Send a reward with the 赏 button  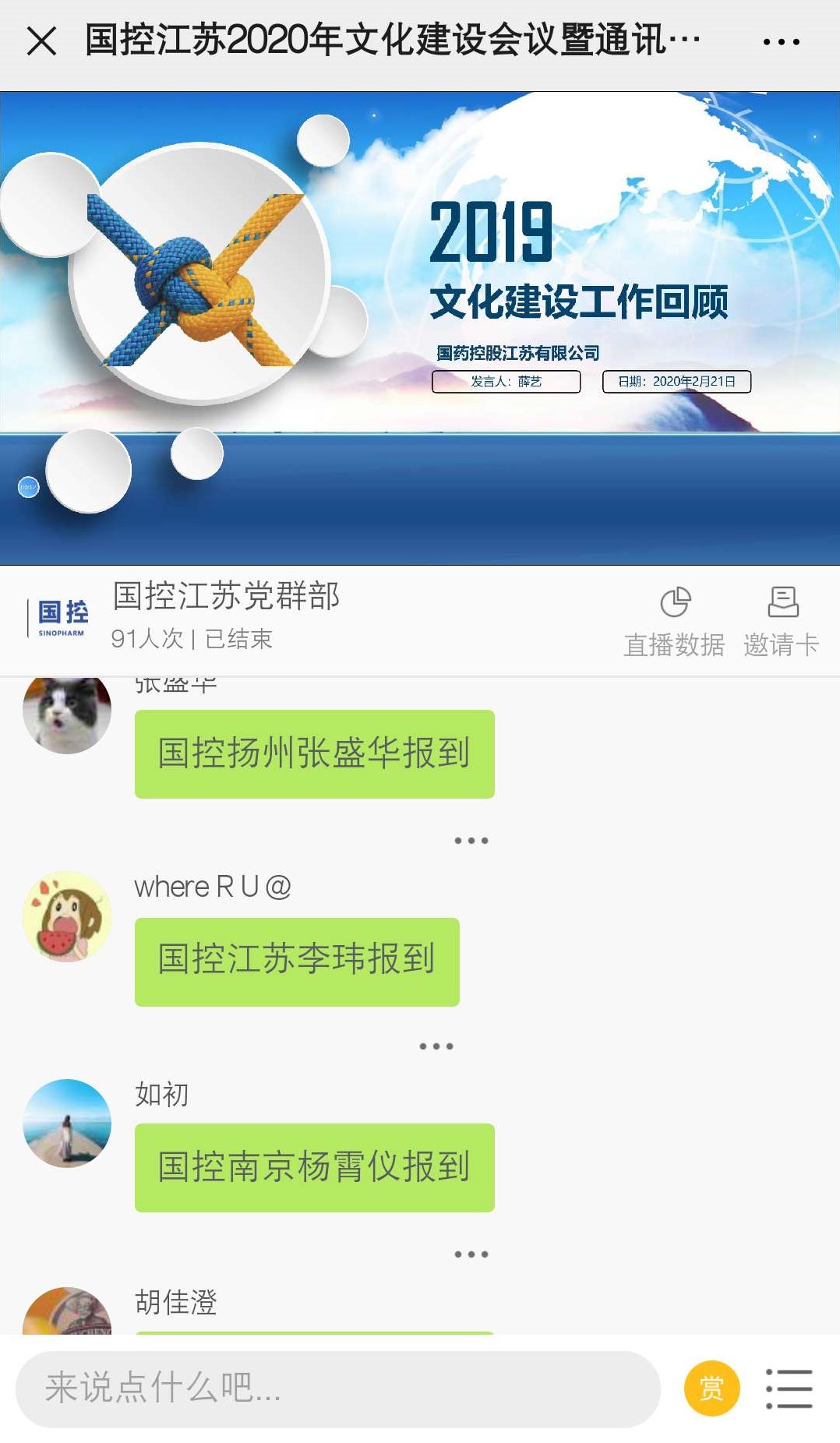711,1388
